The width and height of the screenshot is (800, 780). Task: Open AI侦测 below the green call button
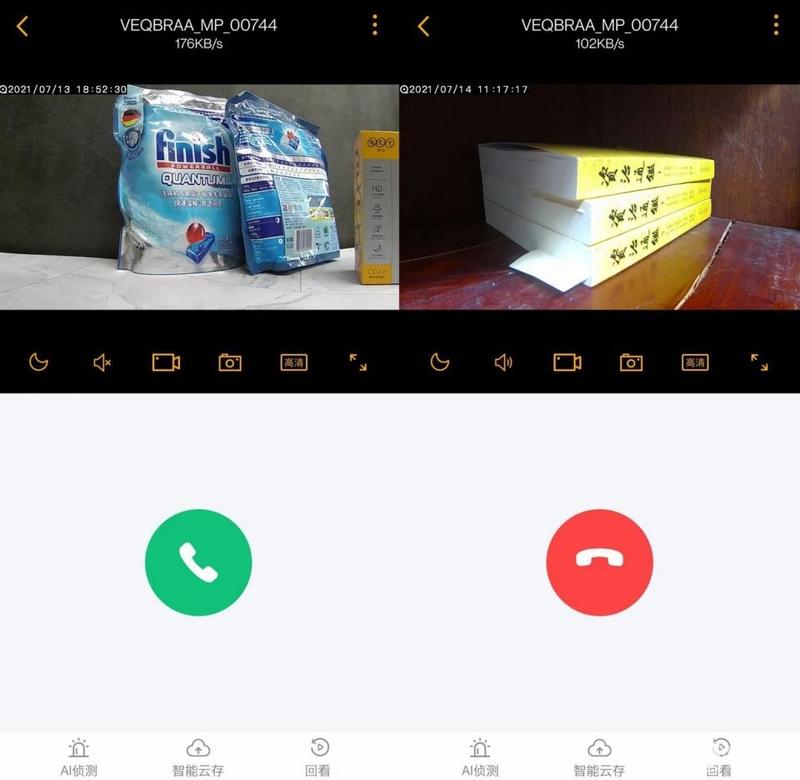click(x=78, y=757)
